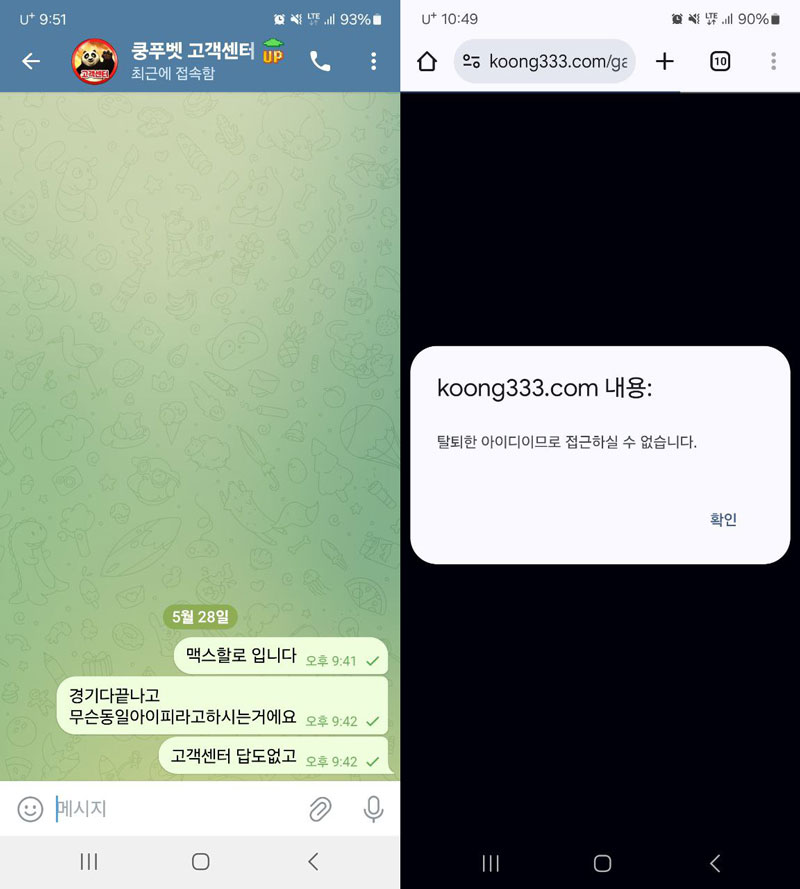800x889 pixels.
Task: Start a voice call with 쿵푸벳 고객센터
Action: 320,62
